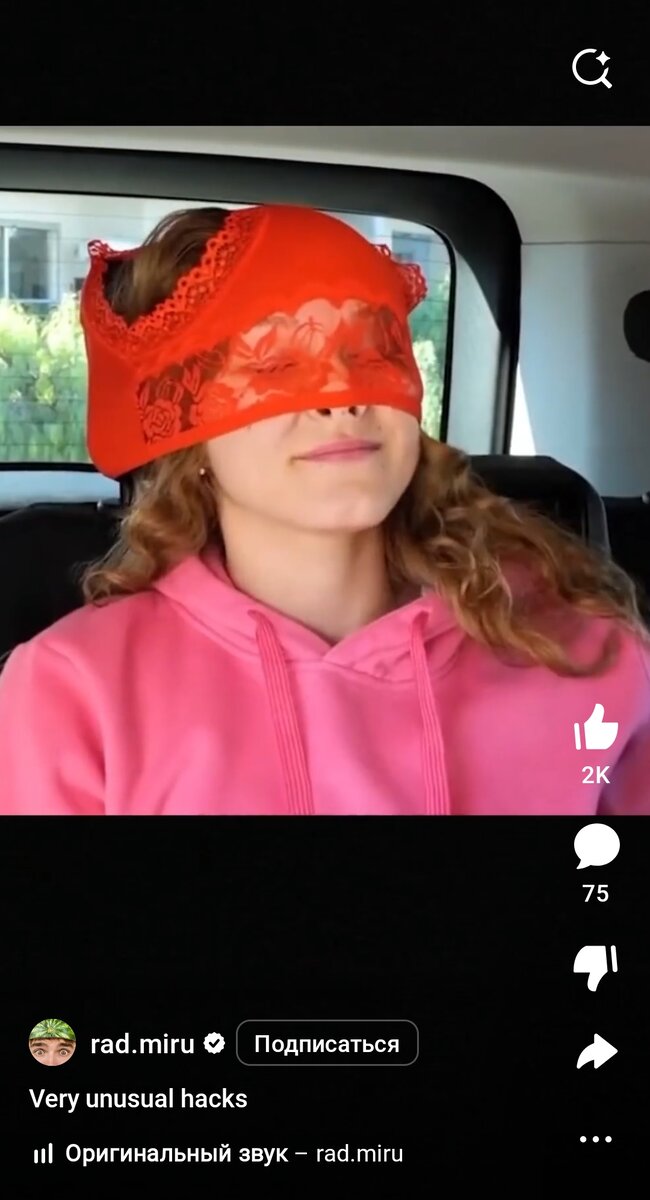Open the rad.miru channel avatar
Image resolution: width=650 pixels, height=1200 pixels.
click(x=52, y=1043)
